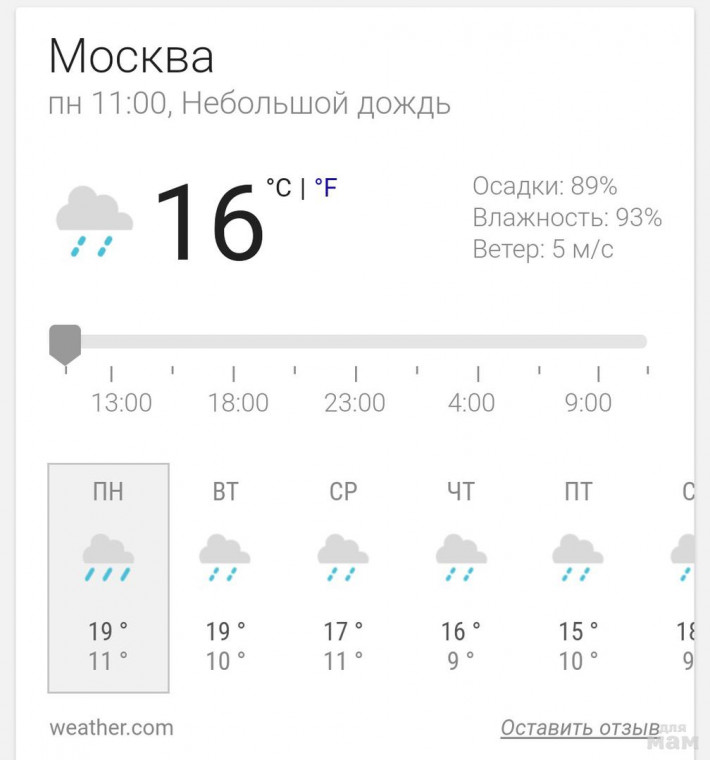The image size is (710, 760).
Task: Tap the Оставить отзыв feedback link
Action: 579,727
